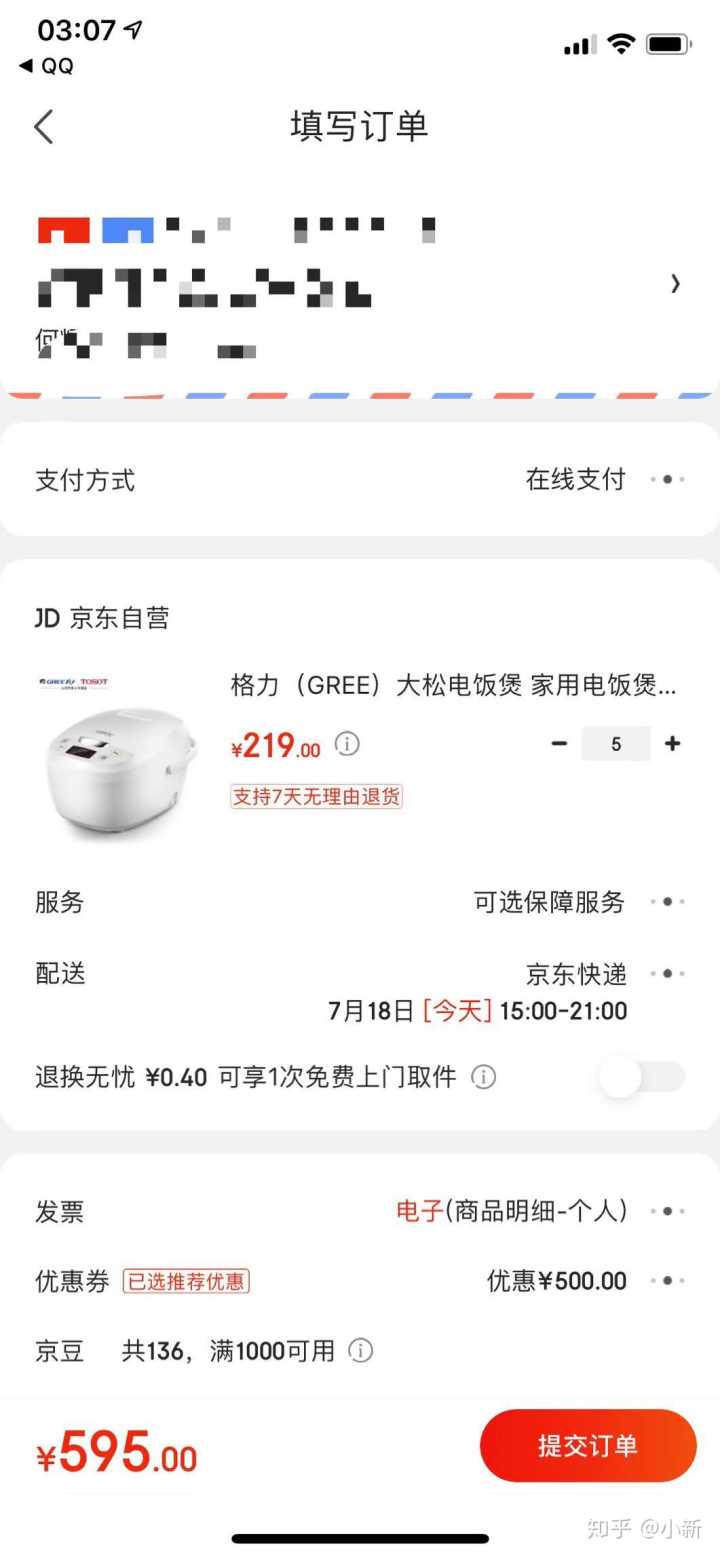This screenshot has width=720, height=1559.
Task: Show info about 京豆 usage rules
Action: (x=360, y=1351)
